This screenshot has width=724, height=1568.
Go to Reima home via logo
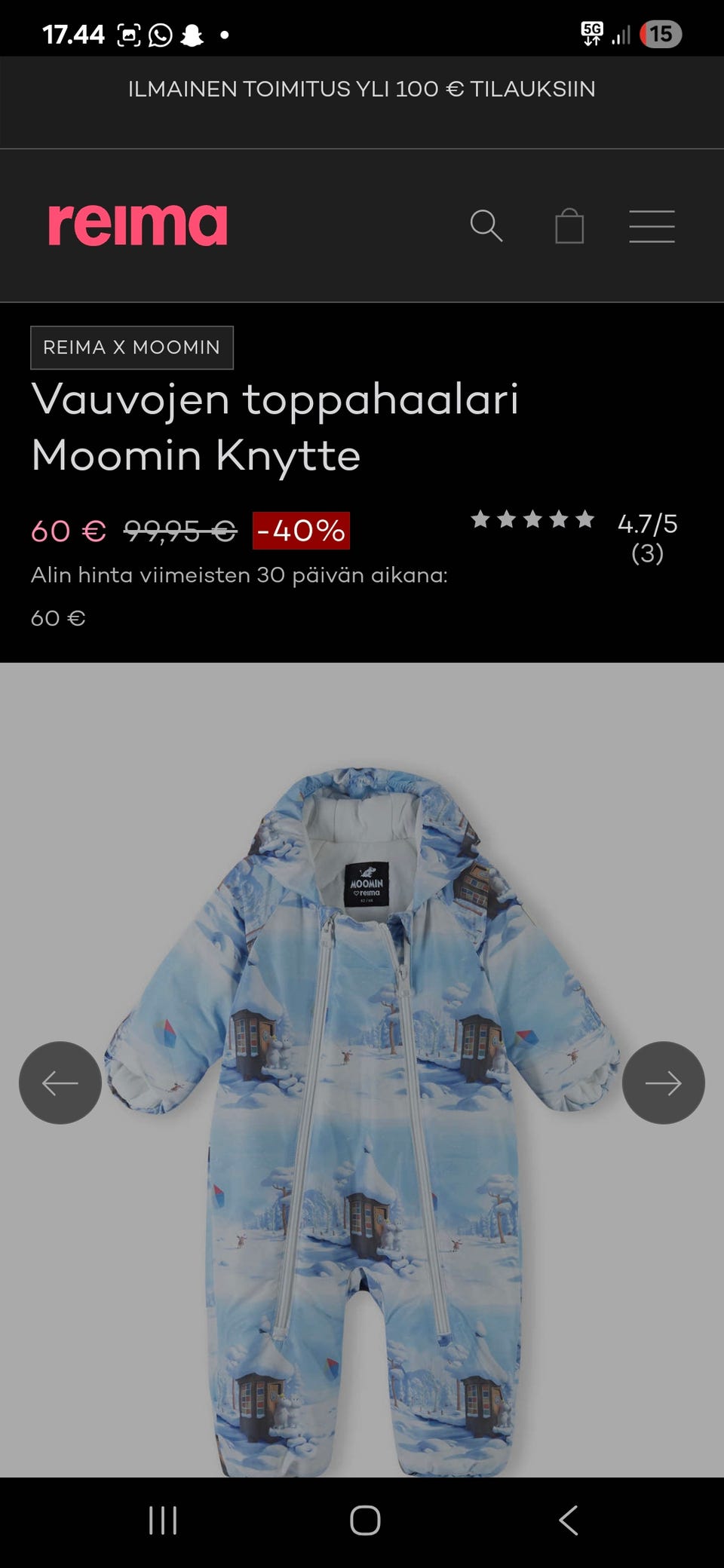(x=137, y=225)
